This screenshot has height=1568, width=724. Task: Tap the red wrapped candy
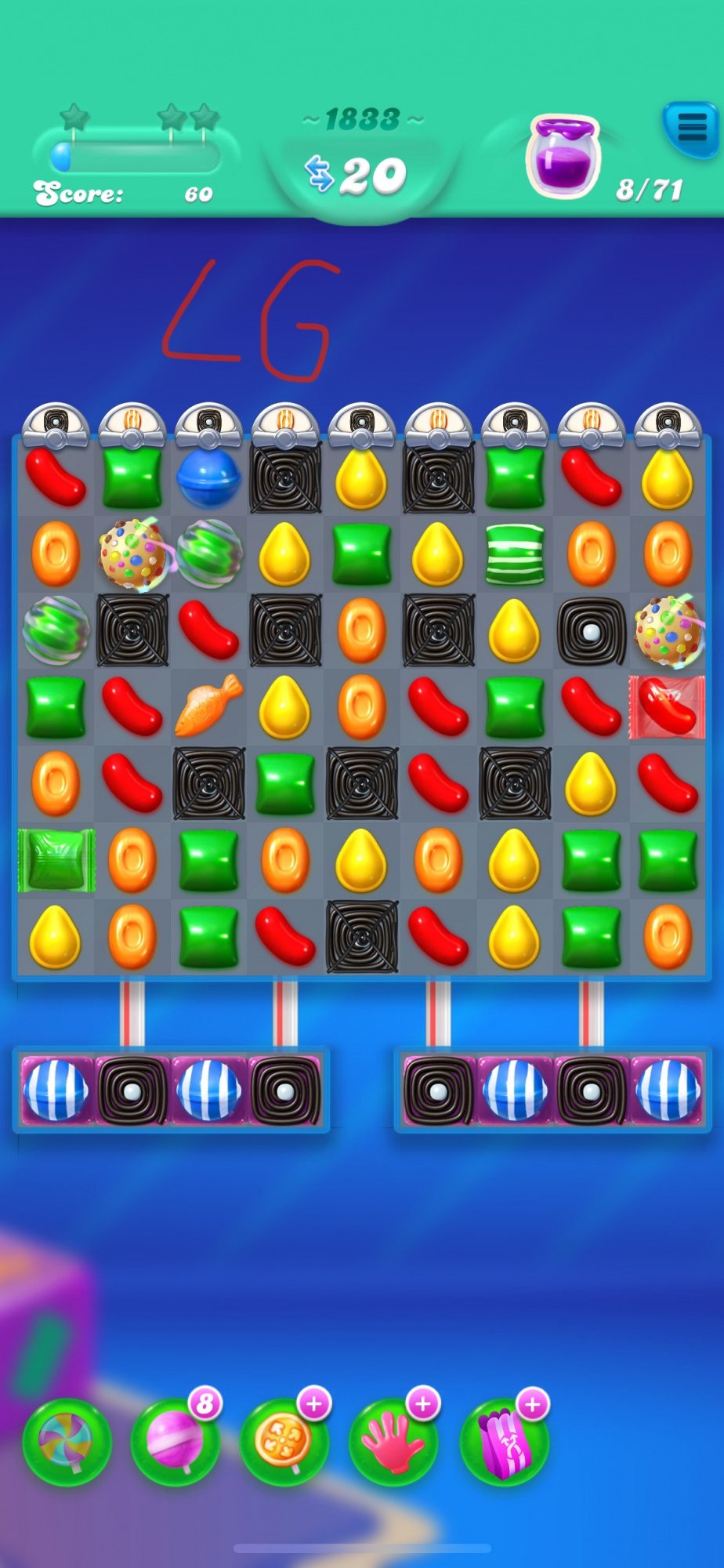tap(667, 707)
